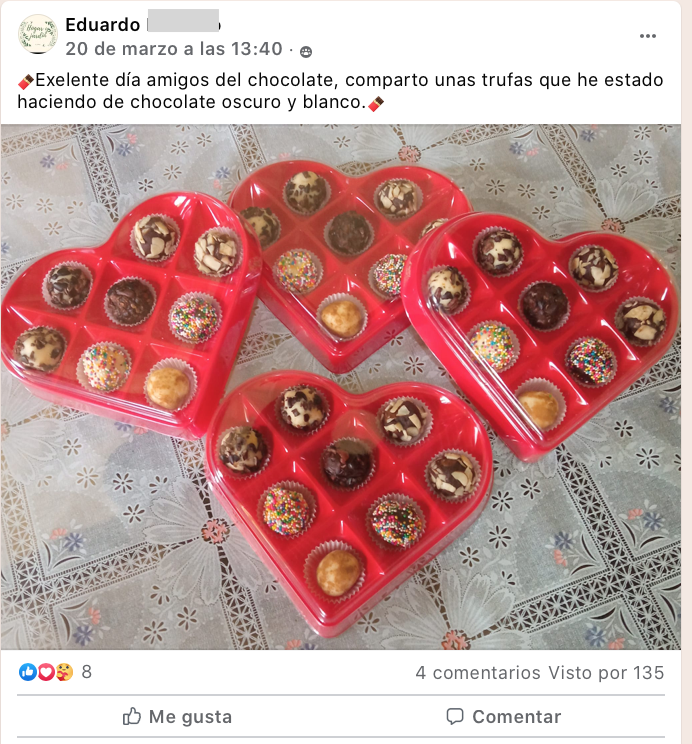Open the post's three-dot options menu

pos(648,36)
